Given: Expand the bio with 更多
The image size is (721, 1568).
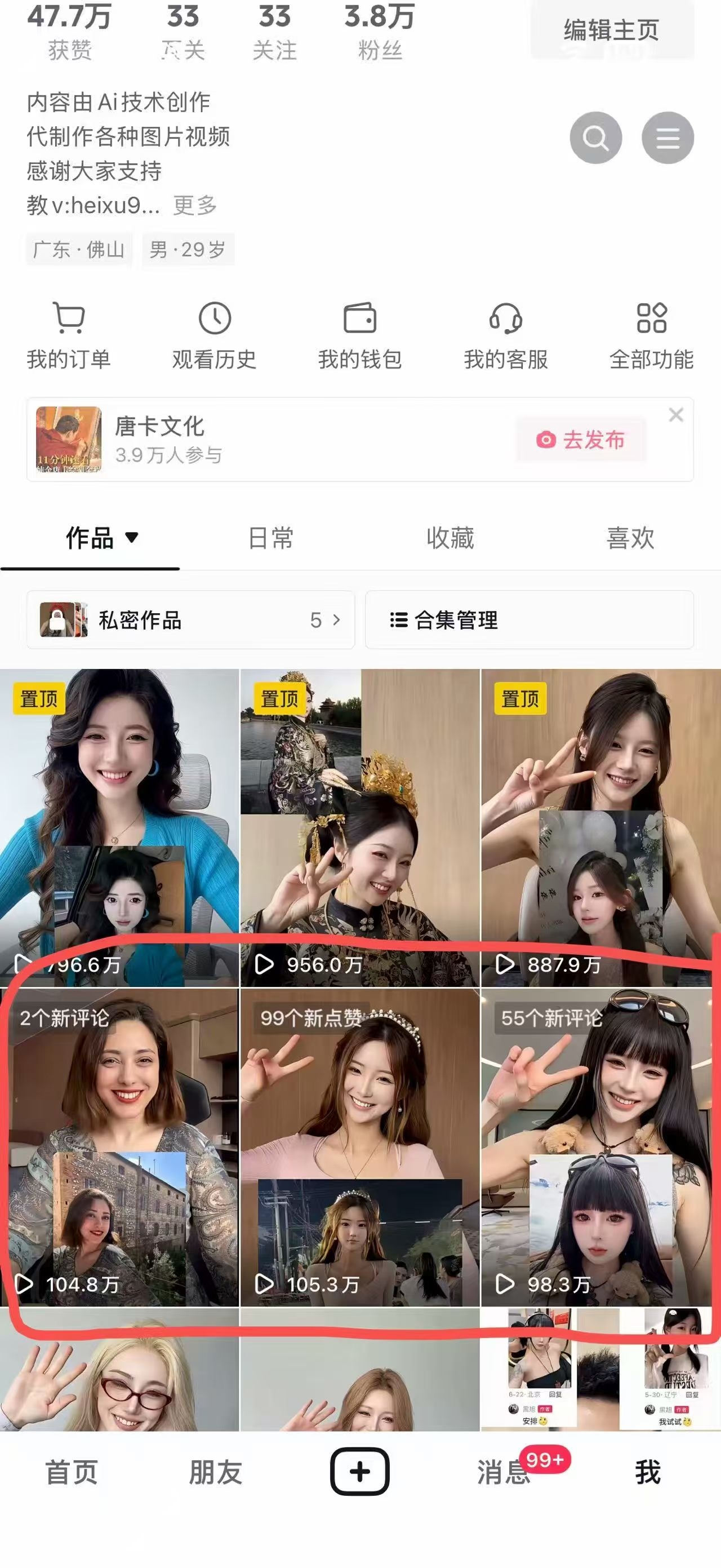Looking at the screenshot, I should (195, 205).
